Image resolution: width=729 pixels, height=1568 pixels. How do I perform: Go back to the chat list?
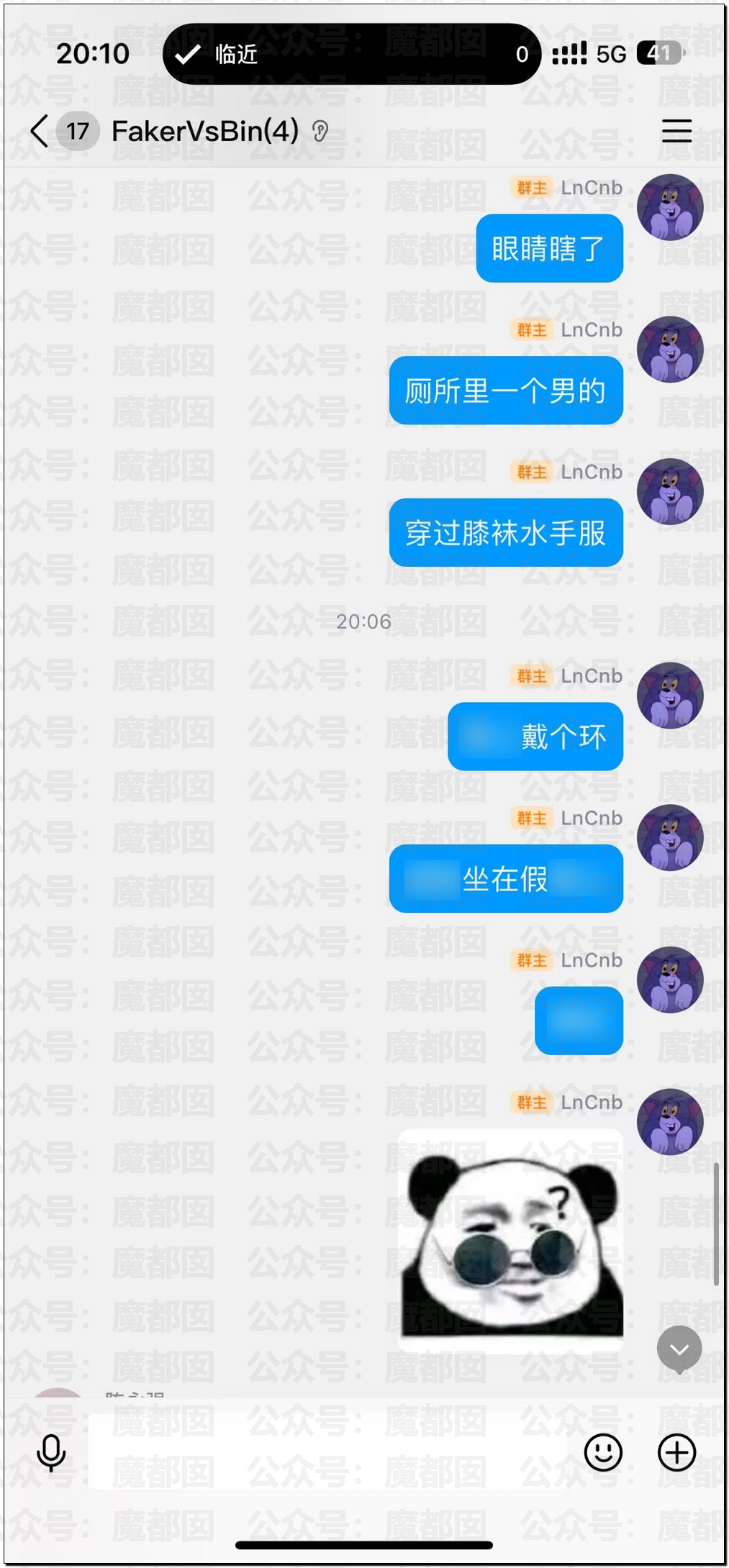click(x=40, y=131)
